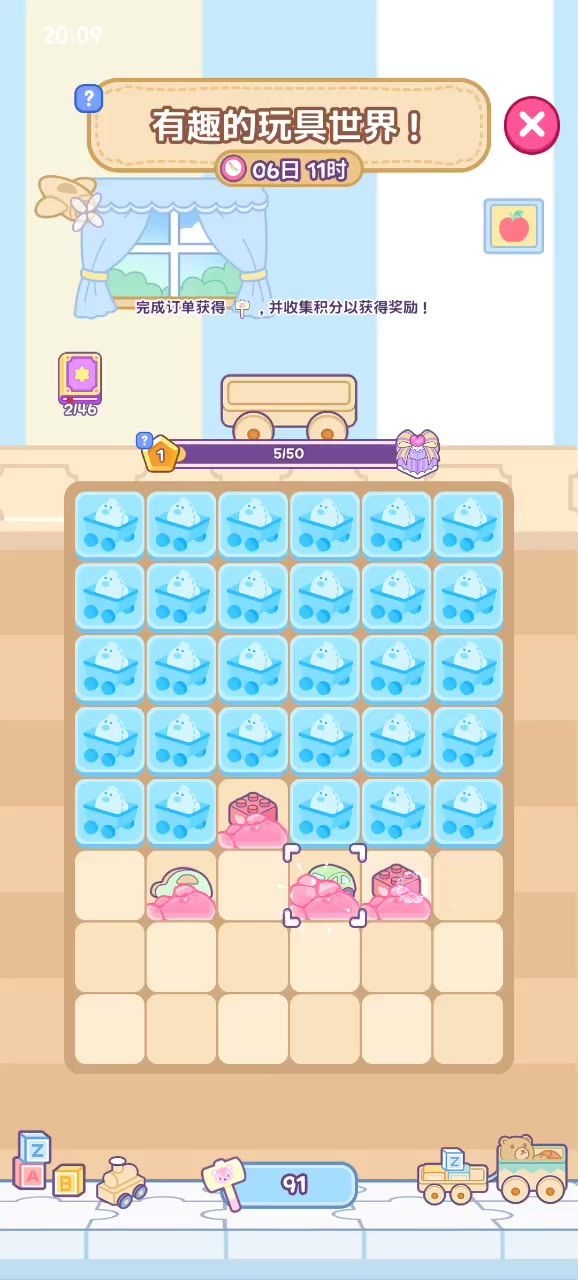578x1280 pixels.
Task: Tap the highlighted green car item
Action: click(x=325, y=886)
